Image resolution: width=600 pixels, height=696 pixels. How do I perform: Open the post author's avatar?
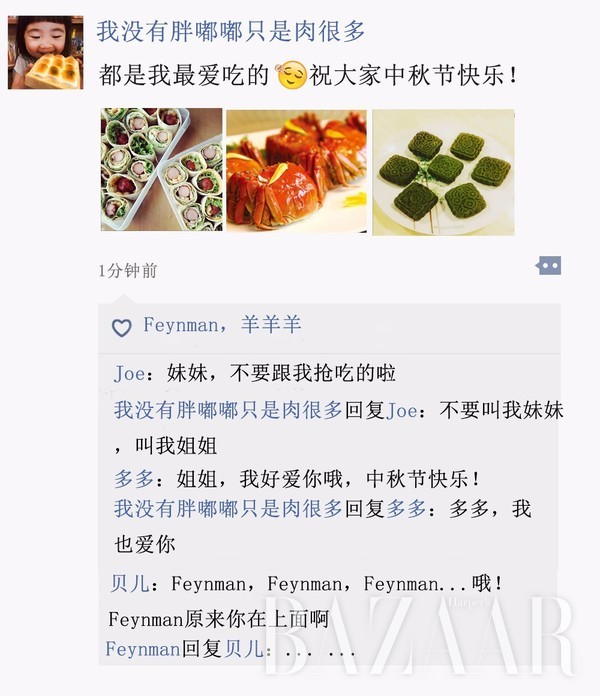(45, 52)
